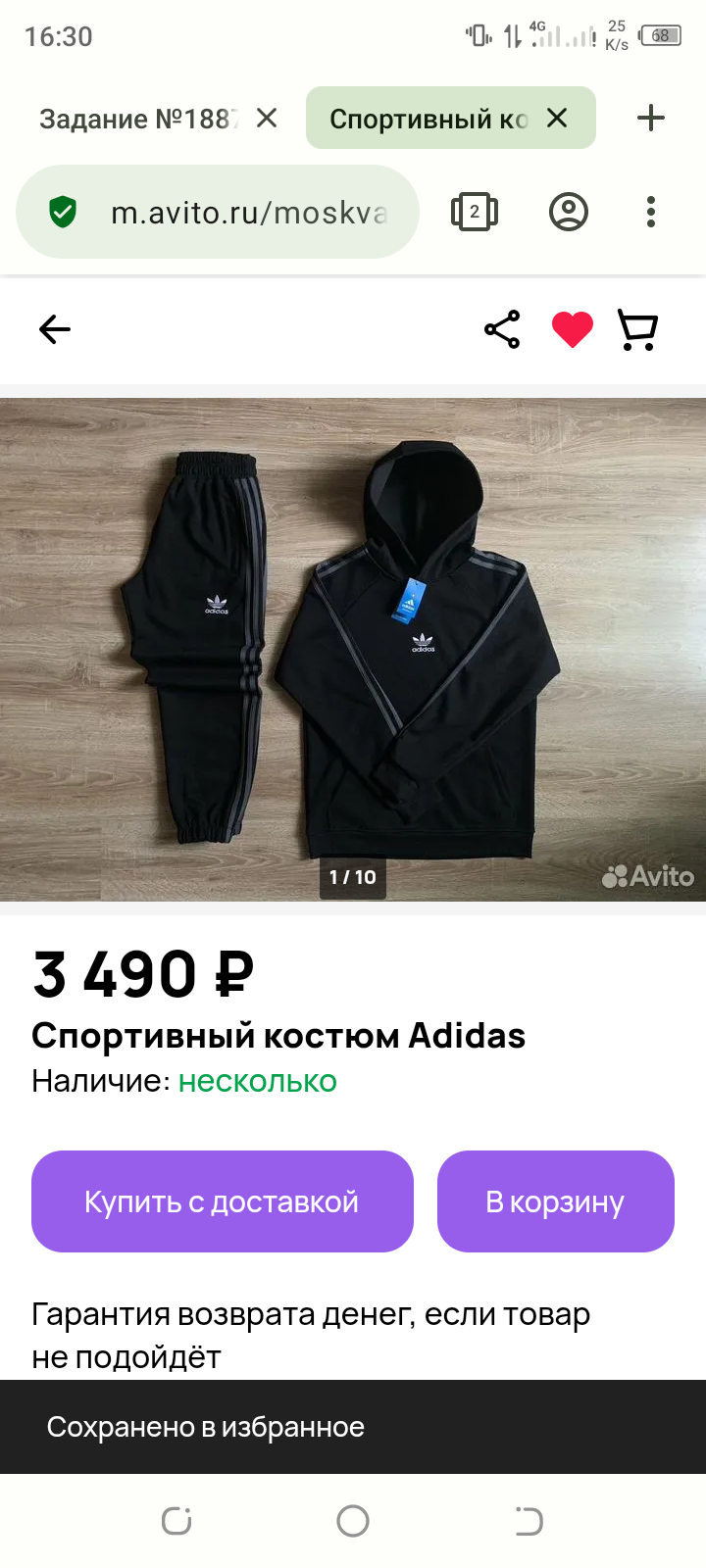Open the browser's three-dot menu

click(651, 212)
